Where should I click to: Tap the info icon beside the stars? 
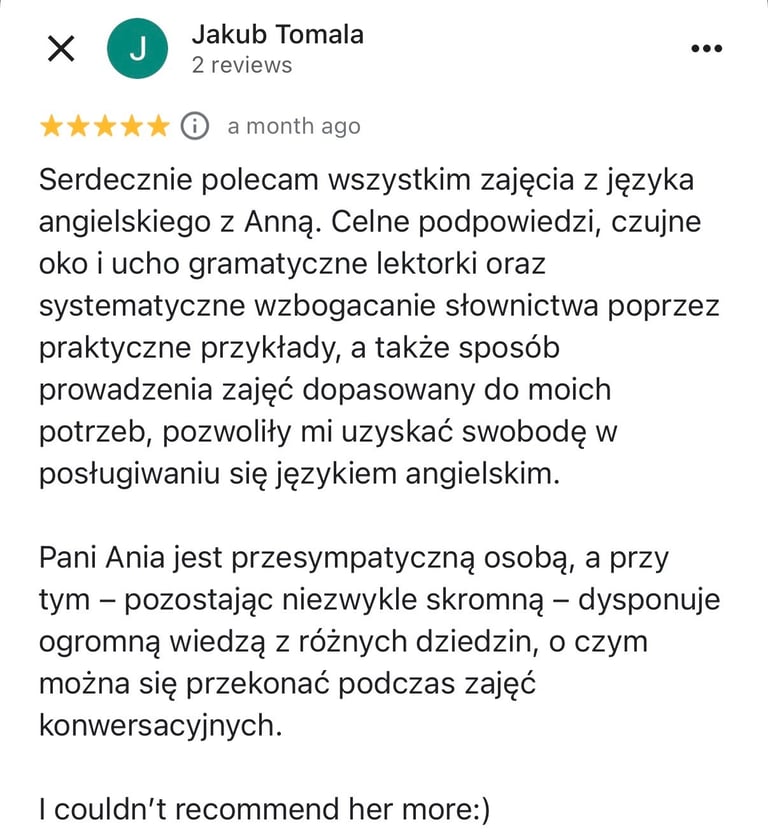point(194,126)
